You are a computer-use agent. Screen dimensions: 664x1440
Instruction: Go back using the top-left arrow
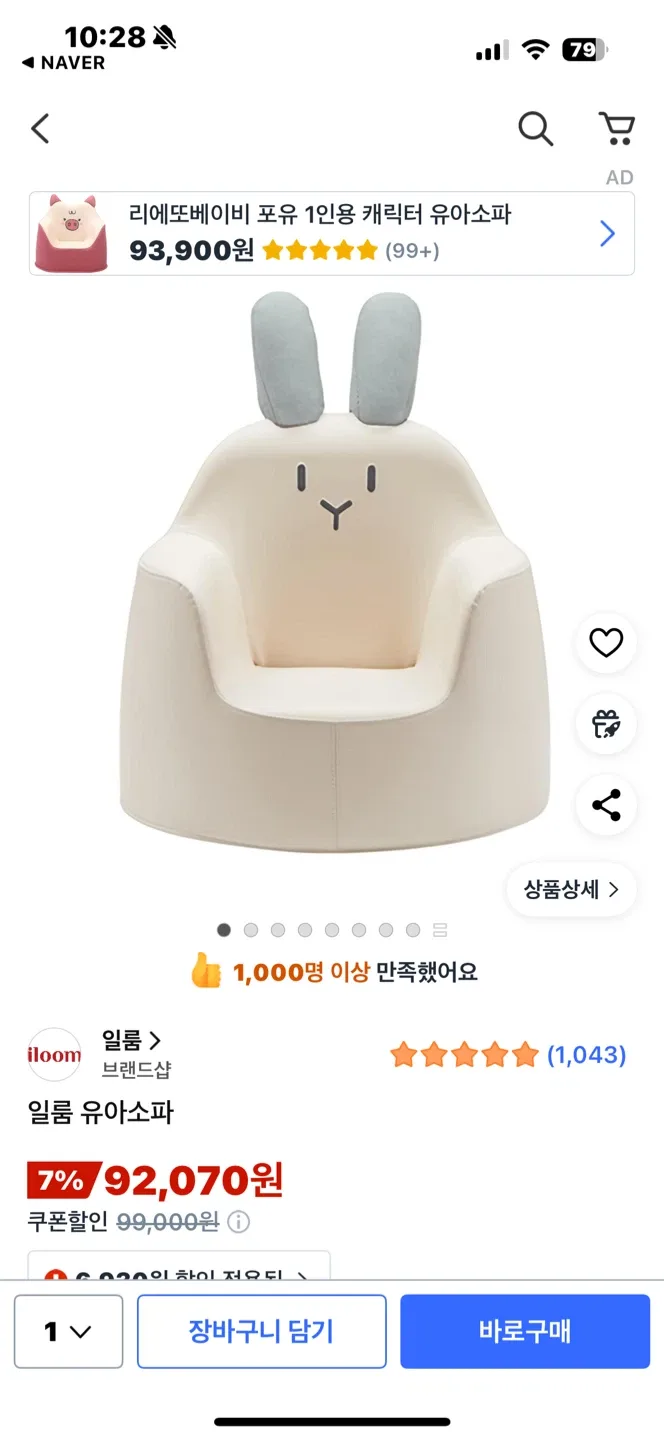[x=40, y=129]
